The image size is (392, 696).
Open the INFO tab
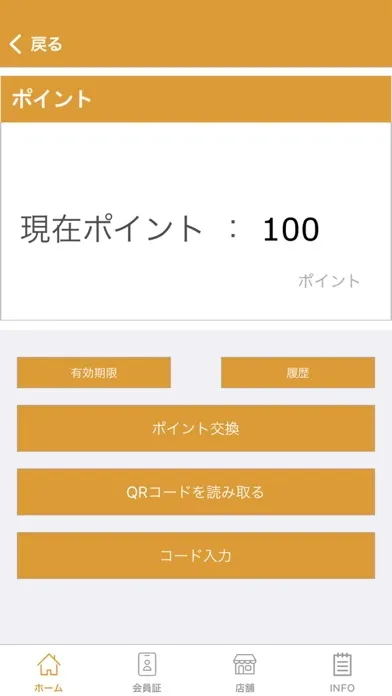coord(342,672)
